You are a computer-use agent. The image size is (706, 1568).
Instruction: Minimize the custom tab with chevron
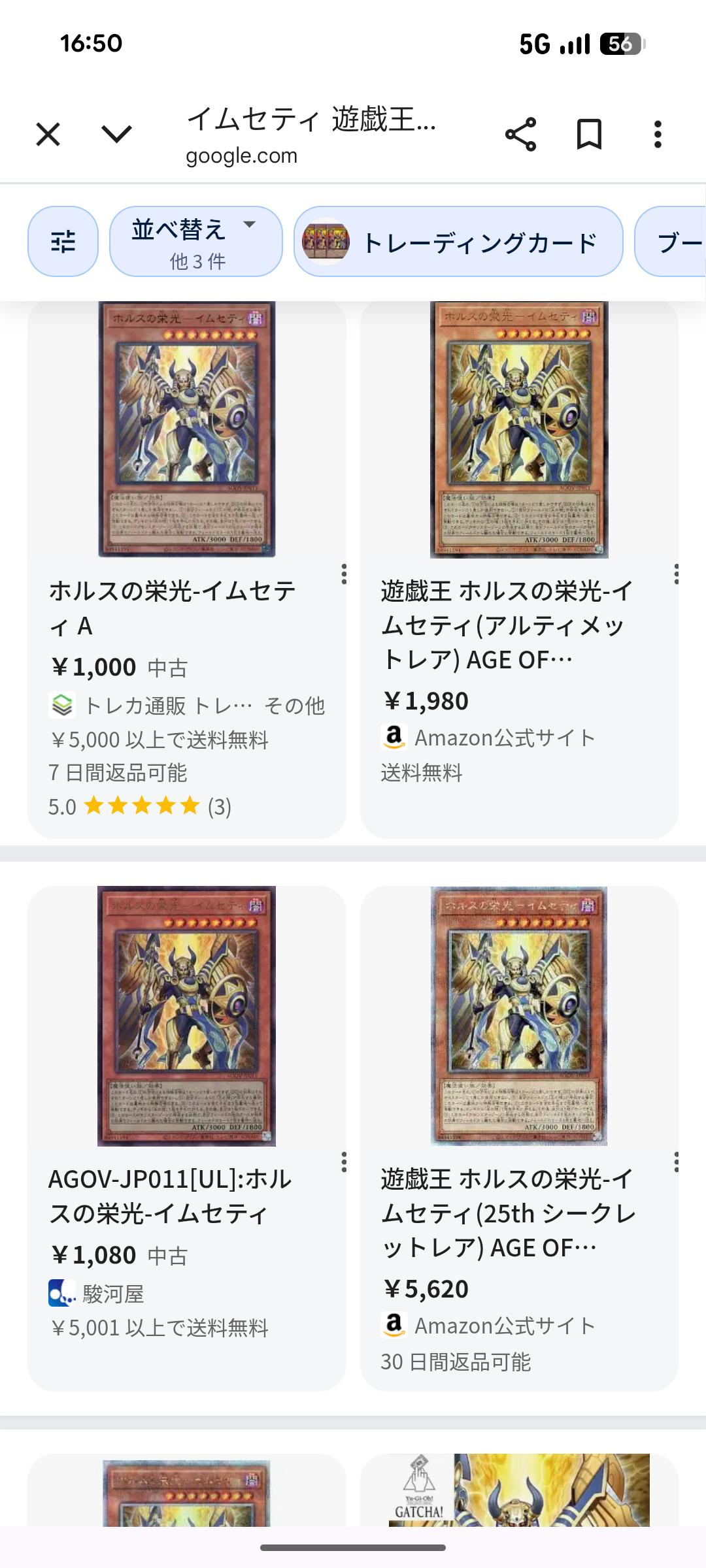tap(117, 134)
